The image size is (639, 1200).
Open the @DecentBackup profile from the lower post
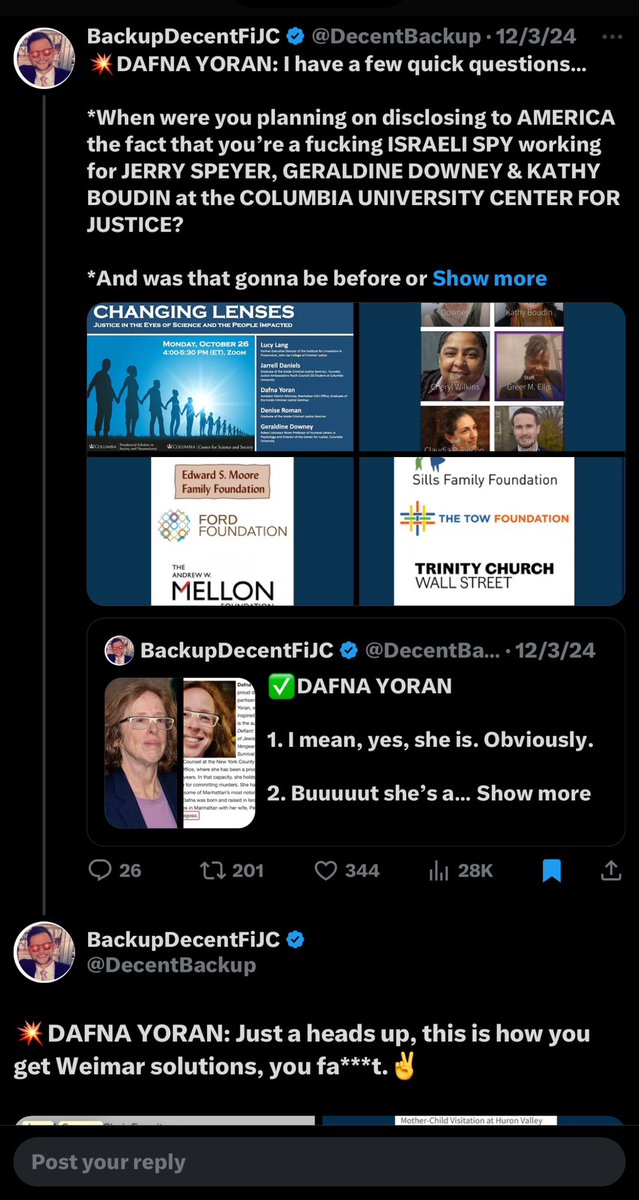171,965
